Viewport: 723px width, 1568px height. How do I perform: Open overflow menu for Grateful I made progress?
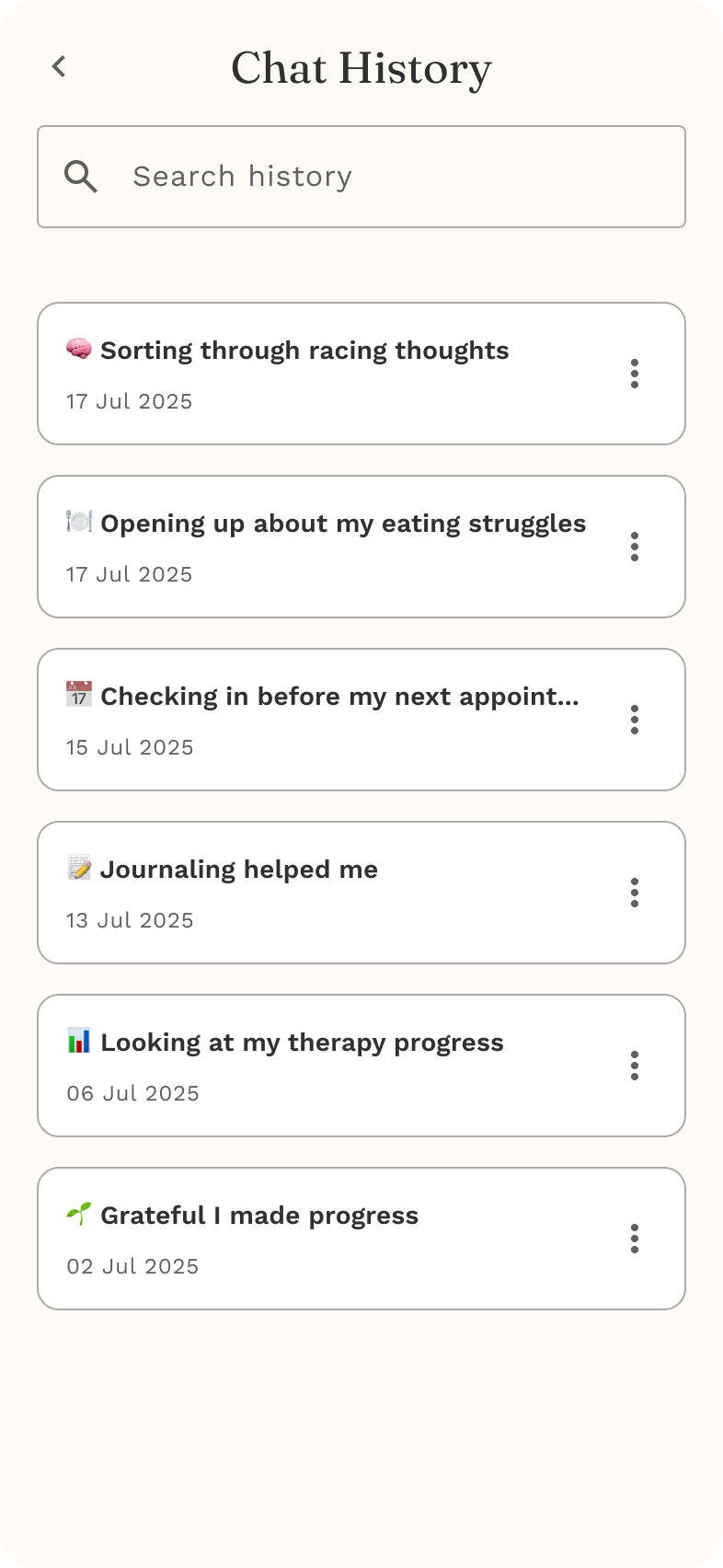[635, 1239]
